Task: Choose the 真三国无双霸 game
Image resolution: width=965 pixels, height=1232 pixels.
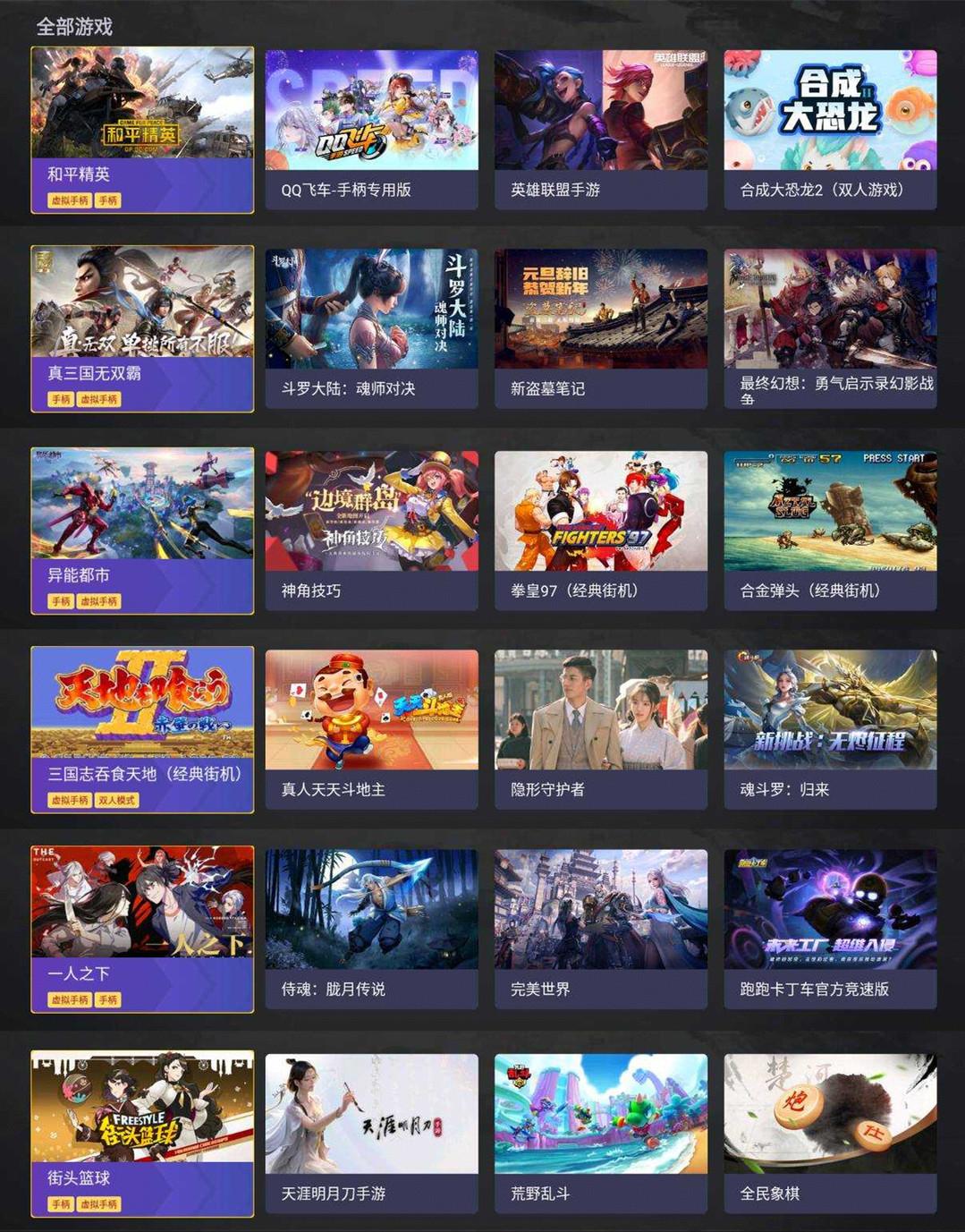Action: (142, 328)
